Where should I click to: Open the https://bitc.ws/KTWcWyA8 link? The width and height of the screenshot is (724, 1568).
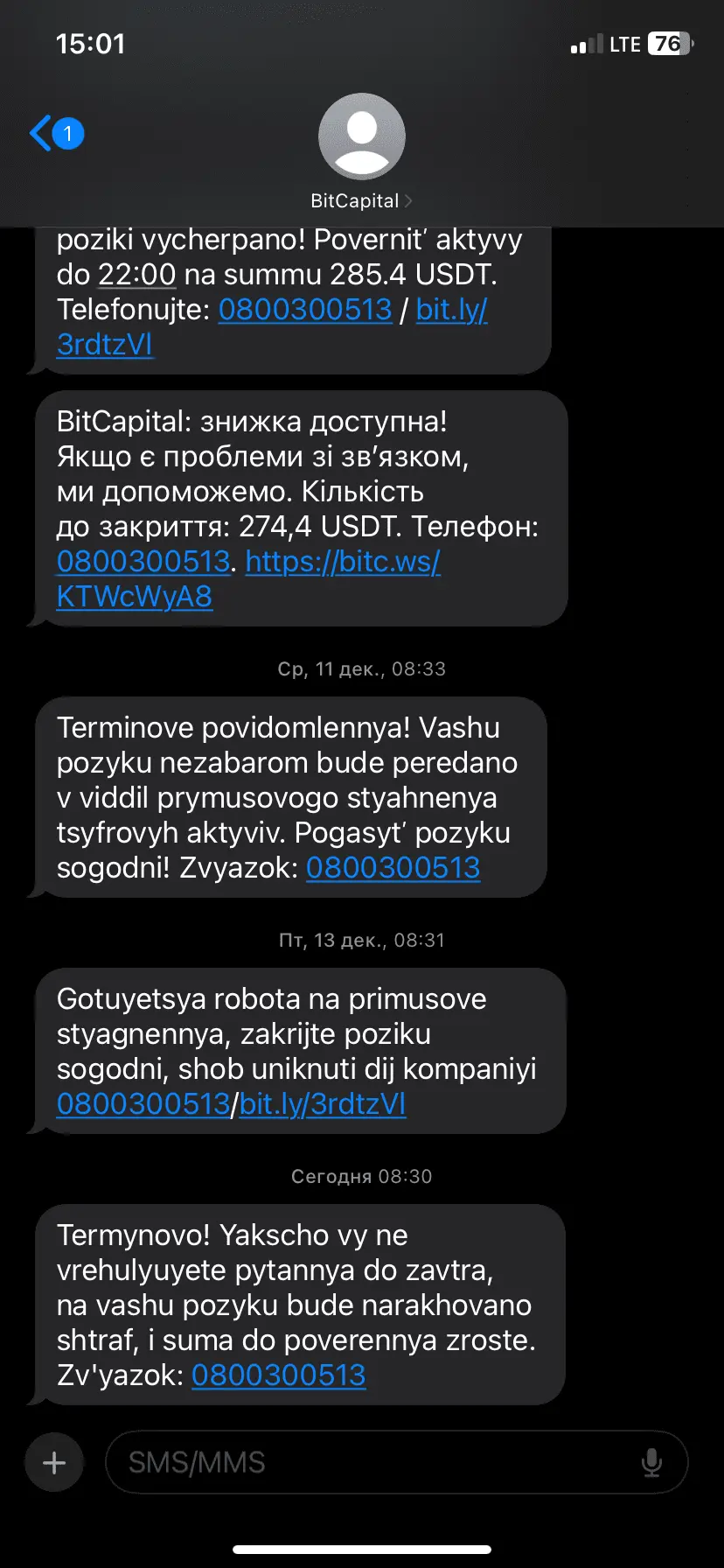click(x=343, y=562)
